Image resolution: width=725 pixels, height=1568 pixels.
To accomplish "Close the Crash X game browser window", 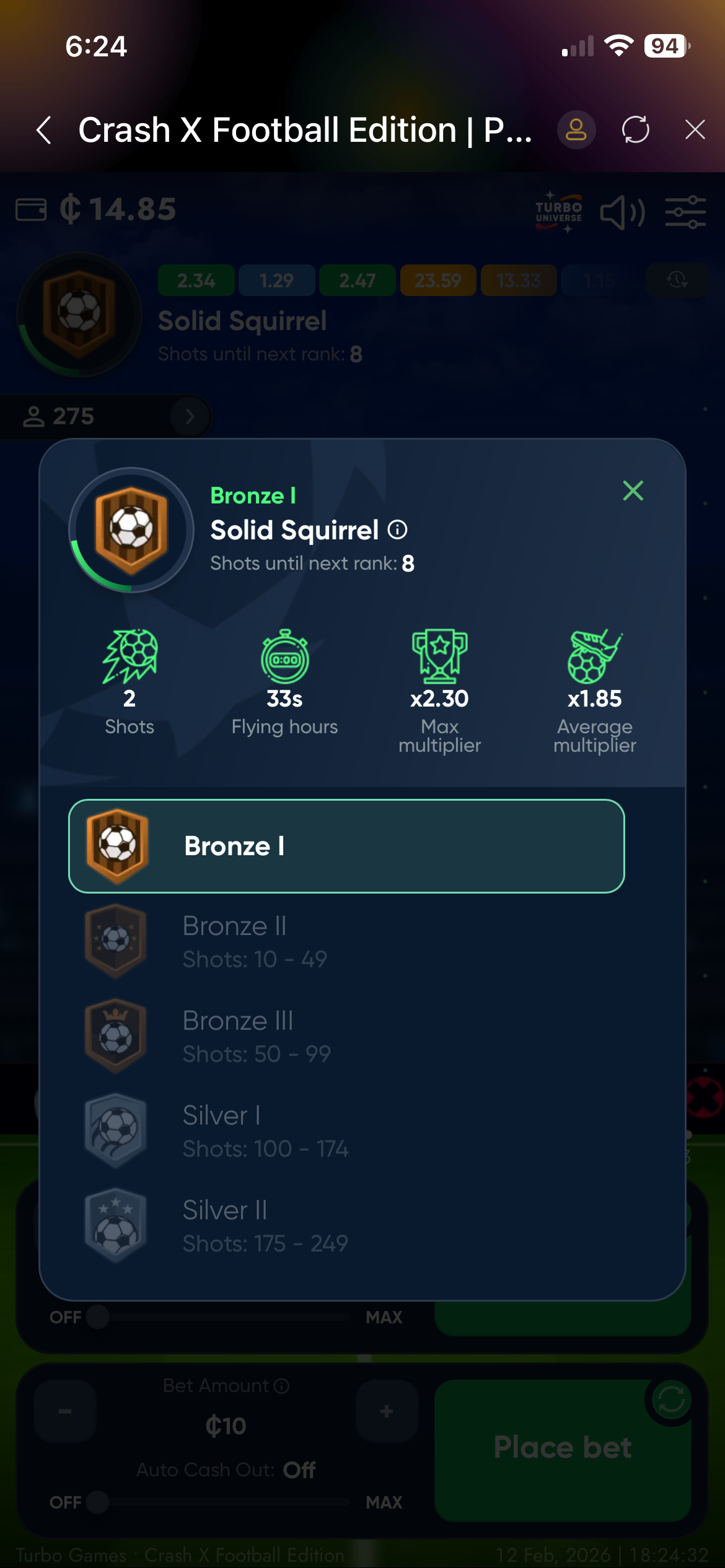I will (695, 130).
